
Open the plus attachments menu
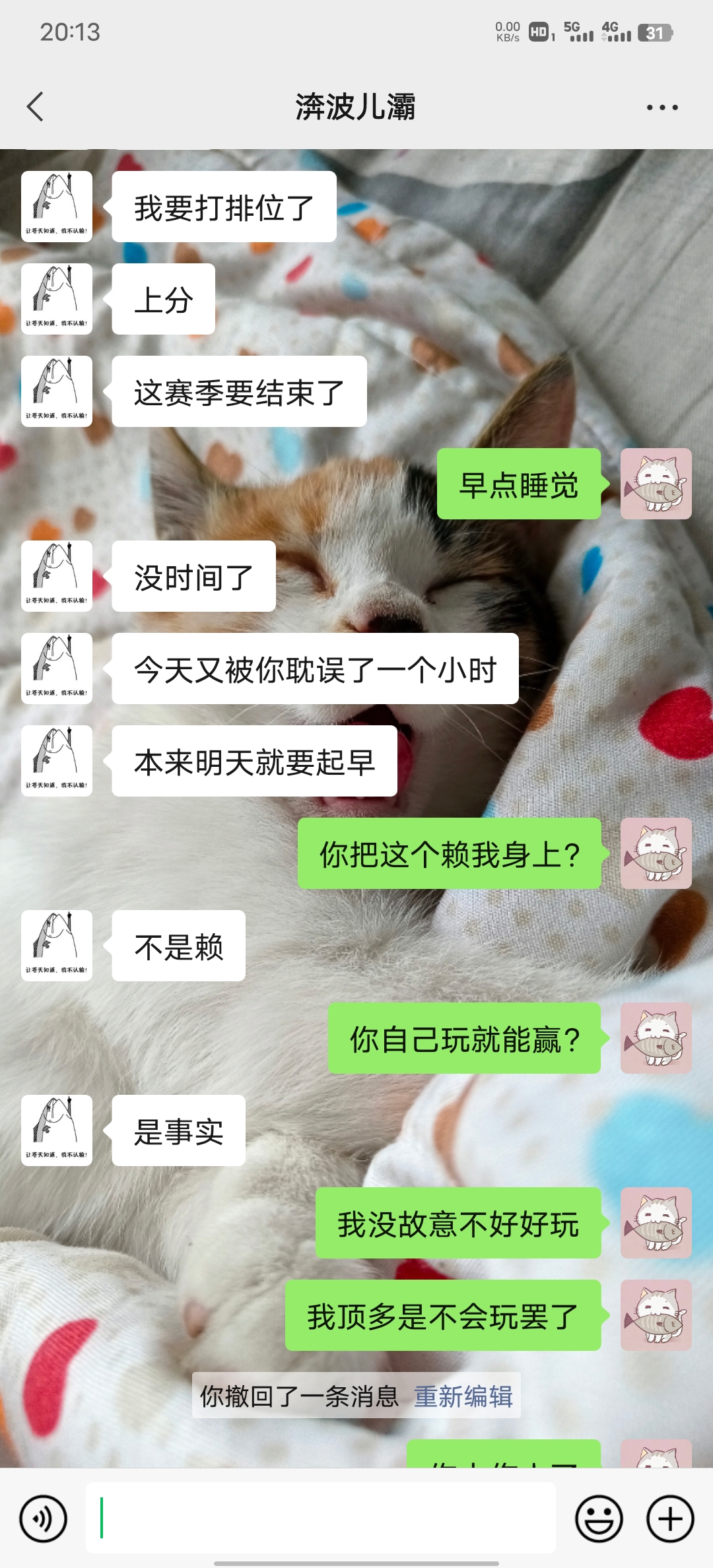coord(669,1519)
